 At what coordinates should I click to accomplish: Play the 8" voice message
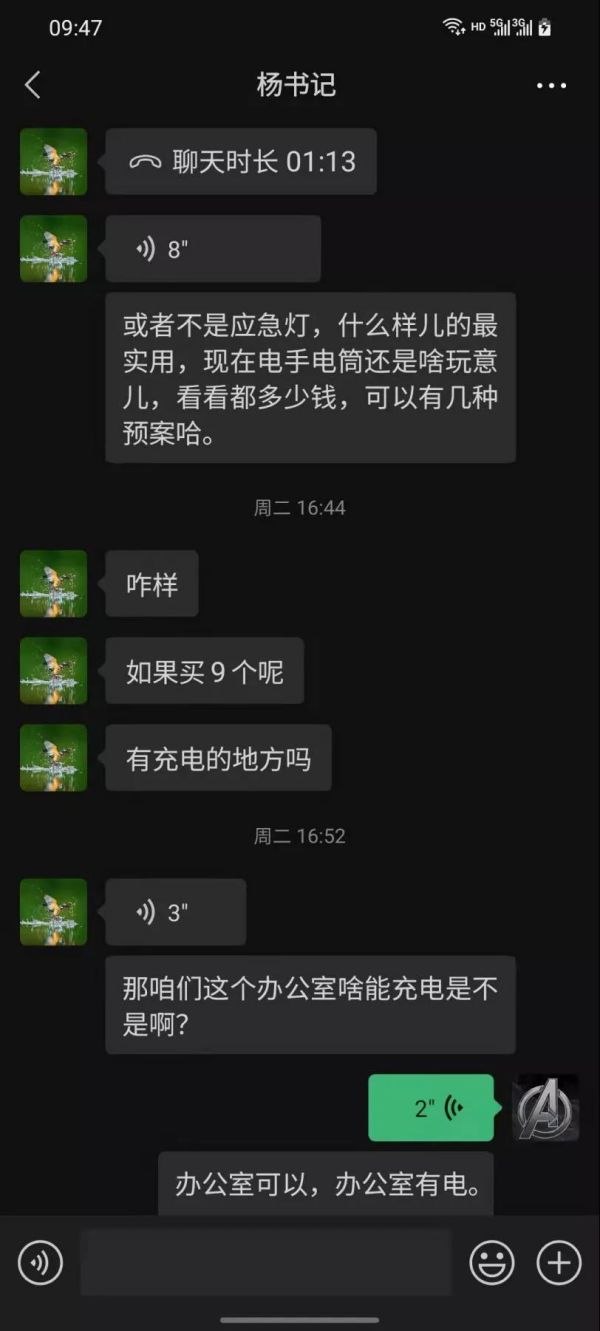click(212, 249)
